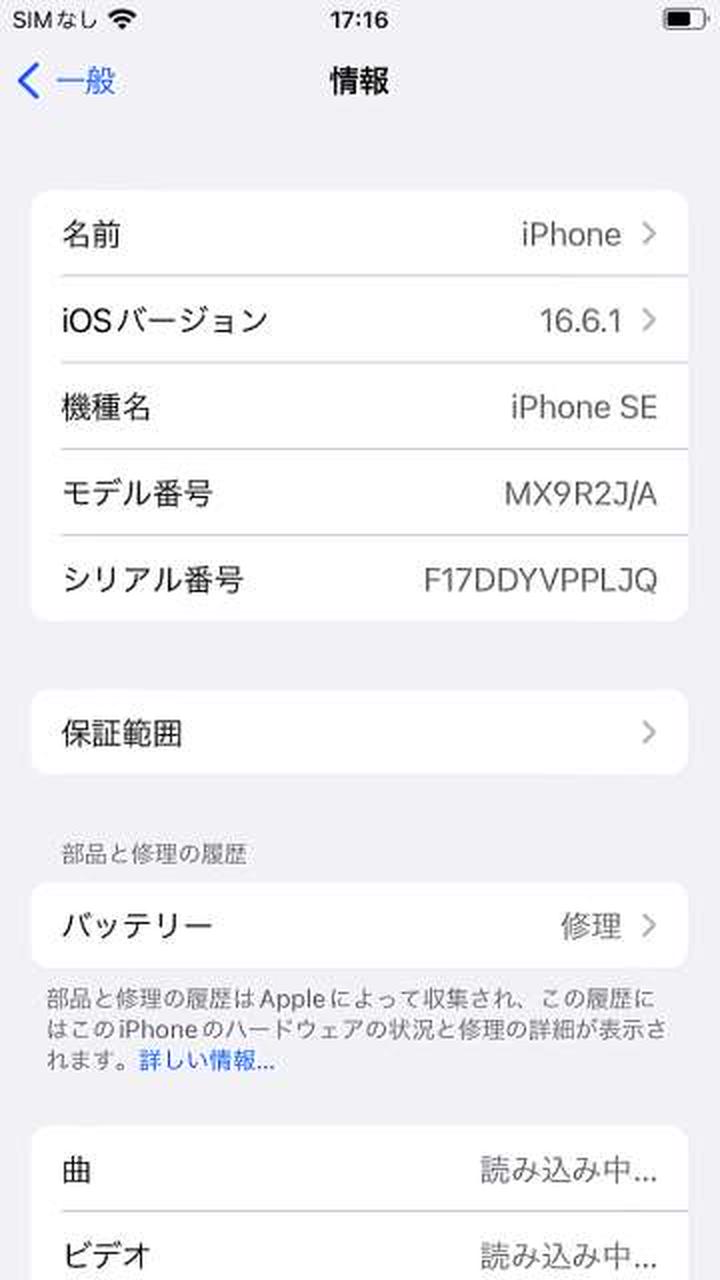Open the 保証範囲 coverage row
This screenshot has height=1280, width=720.
359,733
